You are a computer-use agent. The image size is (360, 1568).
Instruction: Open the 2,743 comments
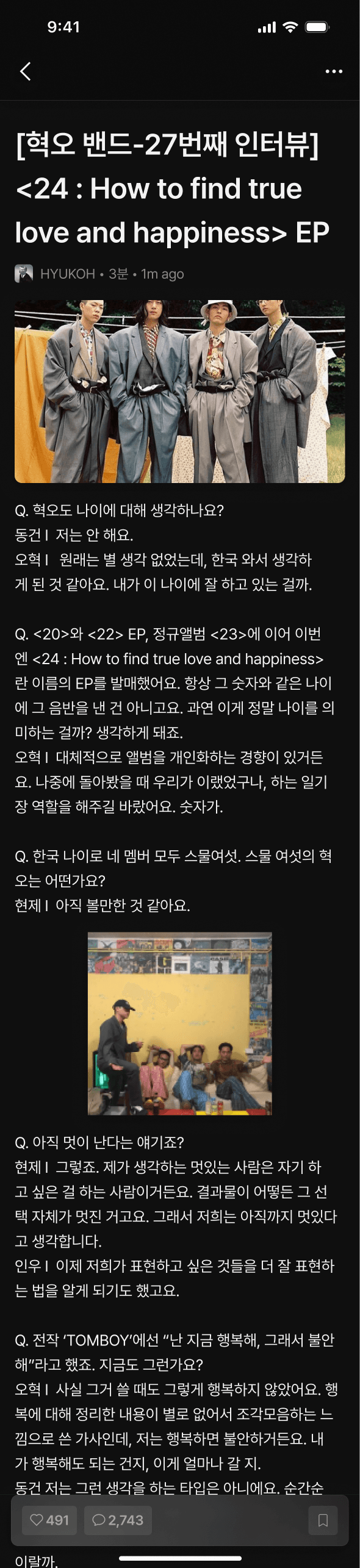118,1520
